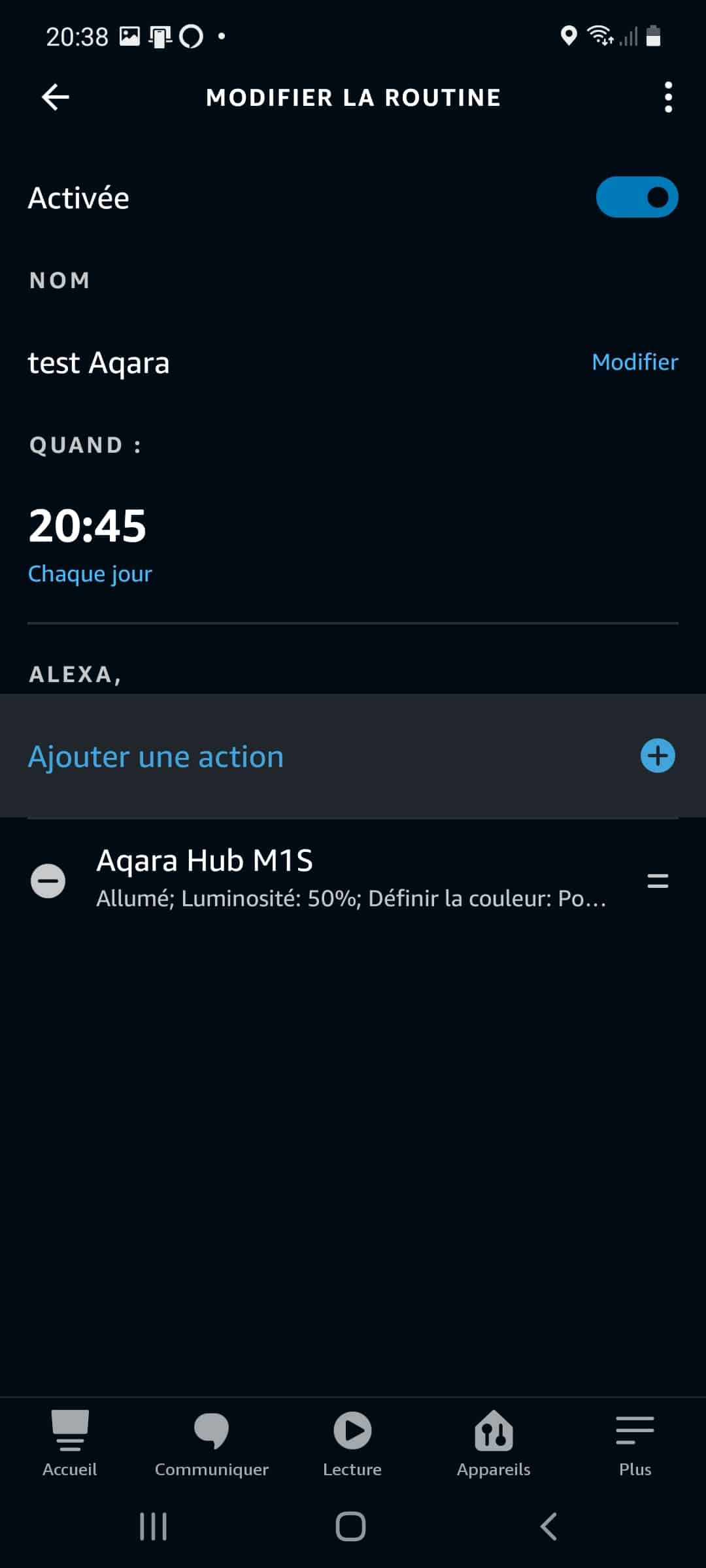Toggle the Activée routine switch off

(x=637, y=197)
